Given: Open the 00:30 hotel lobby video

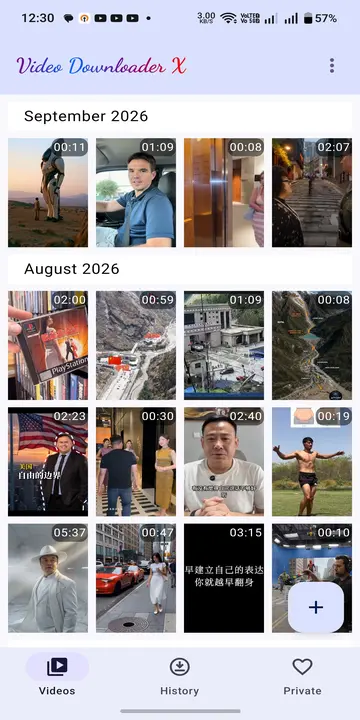Looking at the screenshot, I should coord(136,461).
